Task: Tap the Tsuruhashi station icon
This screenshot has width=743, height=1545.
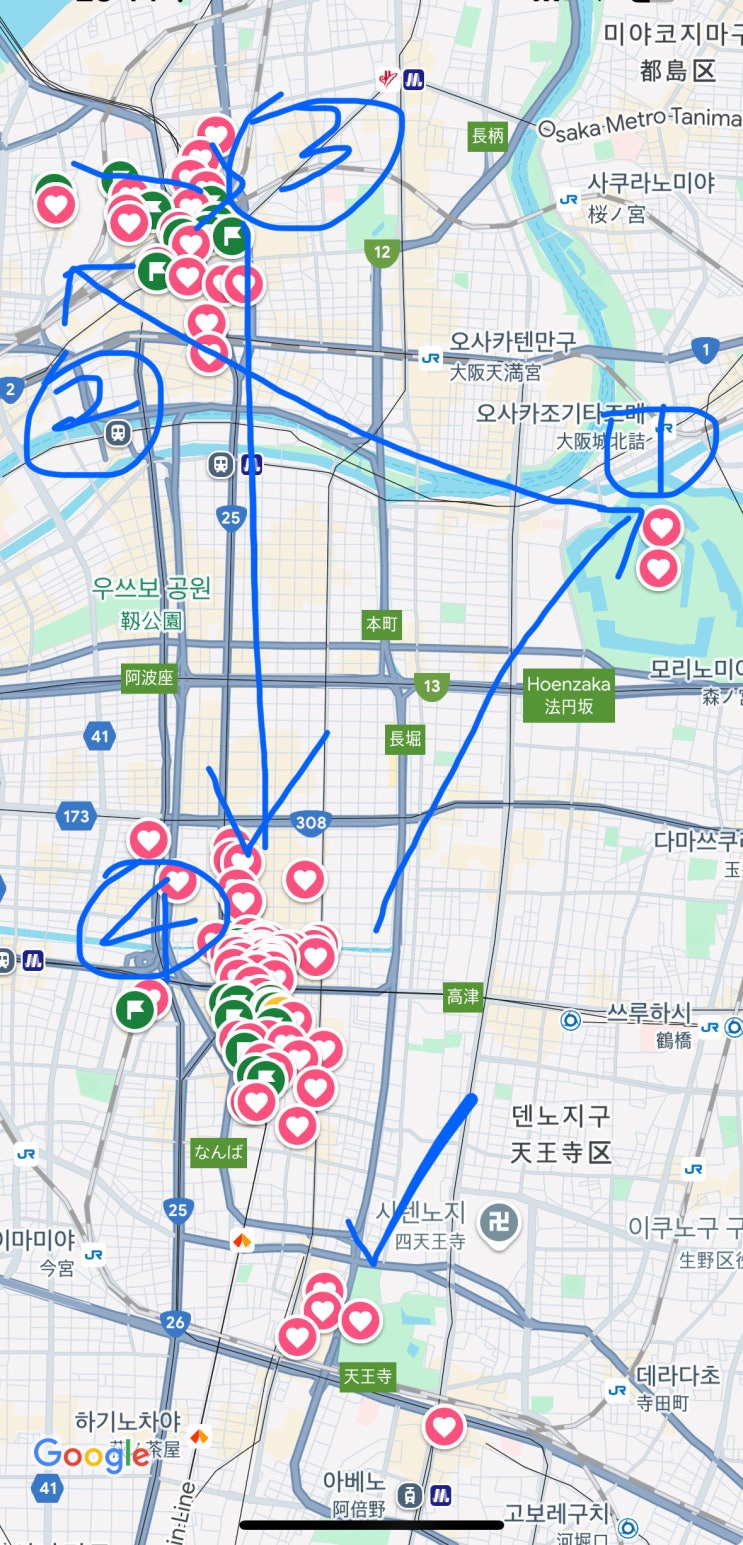Action: click(x=571, y=1020)
